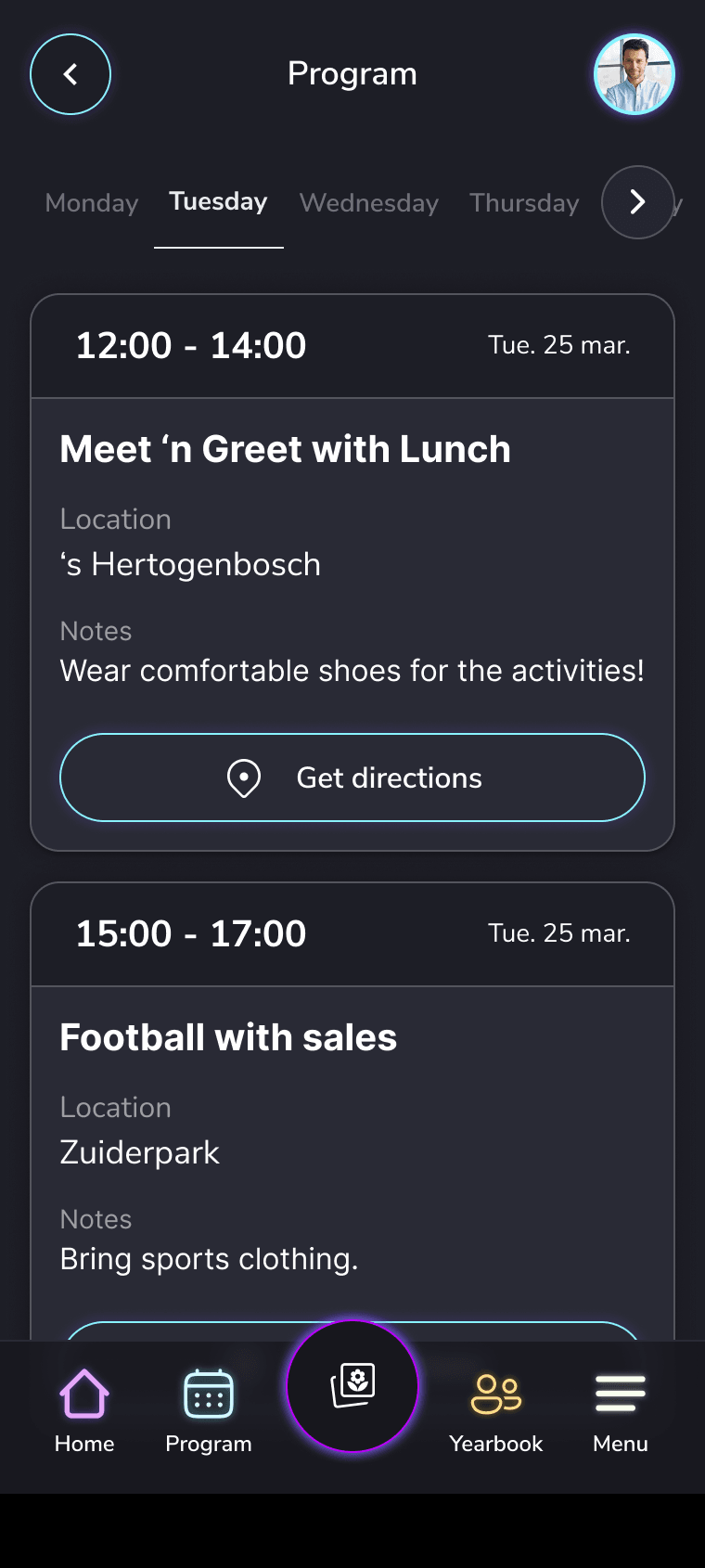Open the Yearbook tab
This screenshot has width=705, height=1568.
point(496,1410)
